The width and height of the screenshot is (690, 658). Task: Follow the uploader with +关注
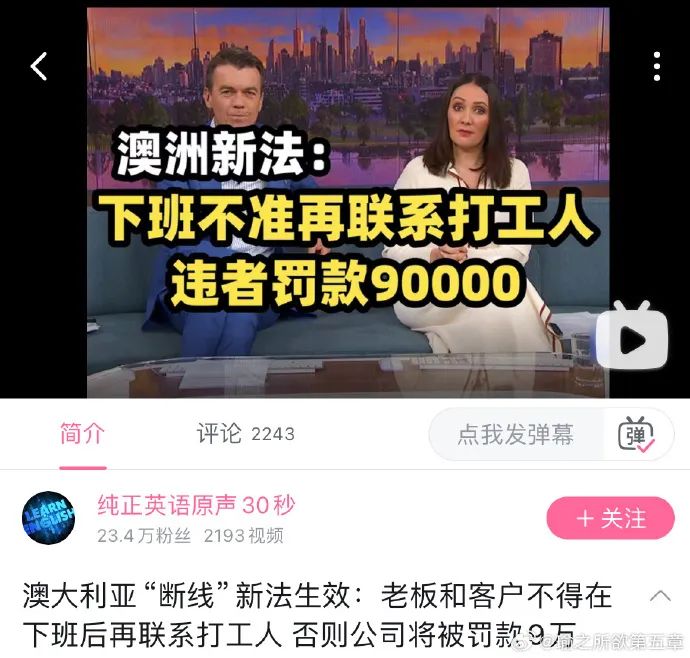tap(610, 518)
